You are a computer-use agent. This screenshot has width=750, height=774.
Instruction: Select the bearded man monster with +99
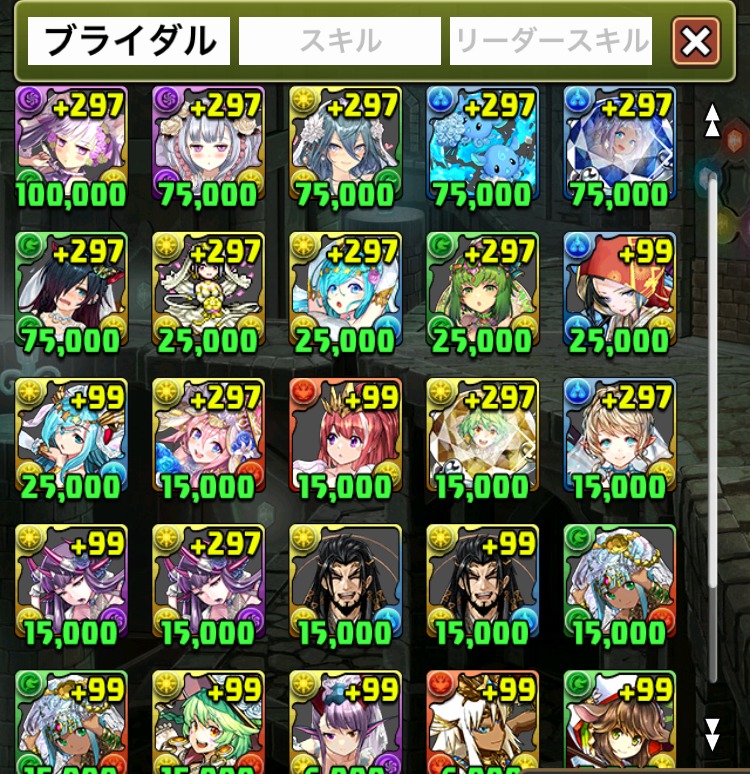482,581
